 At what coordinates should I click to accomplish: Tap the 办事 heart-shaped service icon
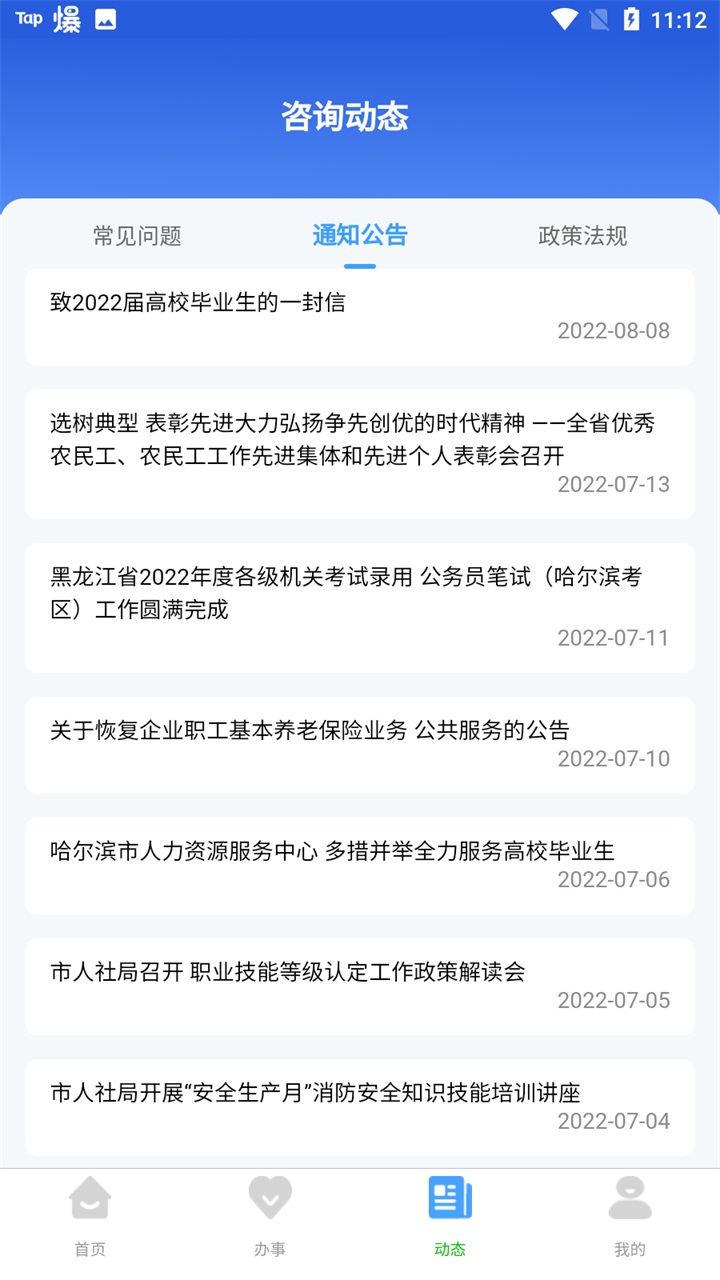coord(270,1198)
